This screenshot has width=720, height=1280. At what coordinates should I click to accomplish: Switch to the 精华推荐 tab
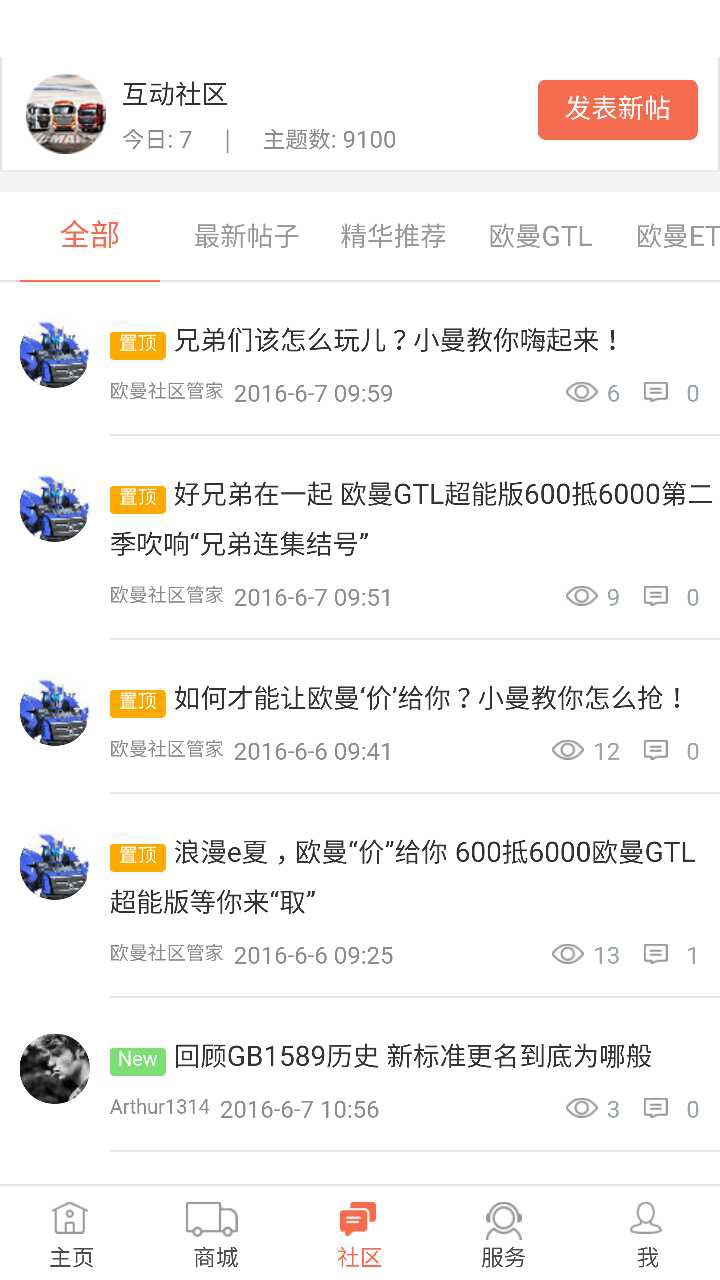click(x=393, y=236)
